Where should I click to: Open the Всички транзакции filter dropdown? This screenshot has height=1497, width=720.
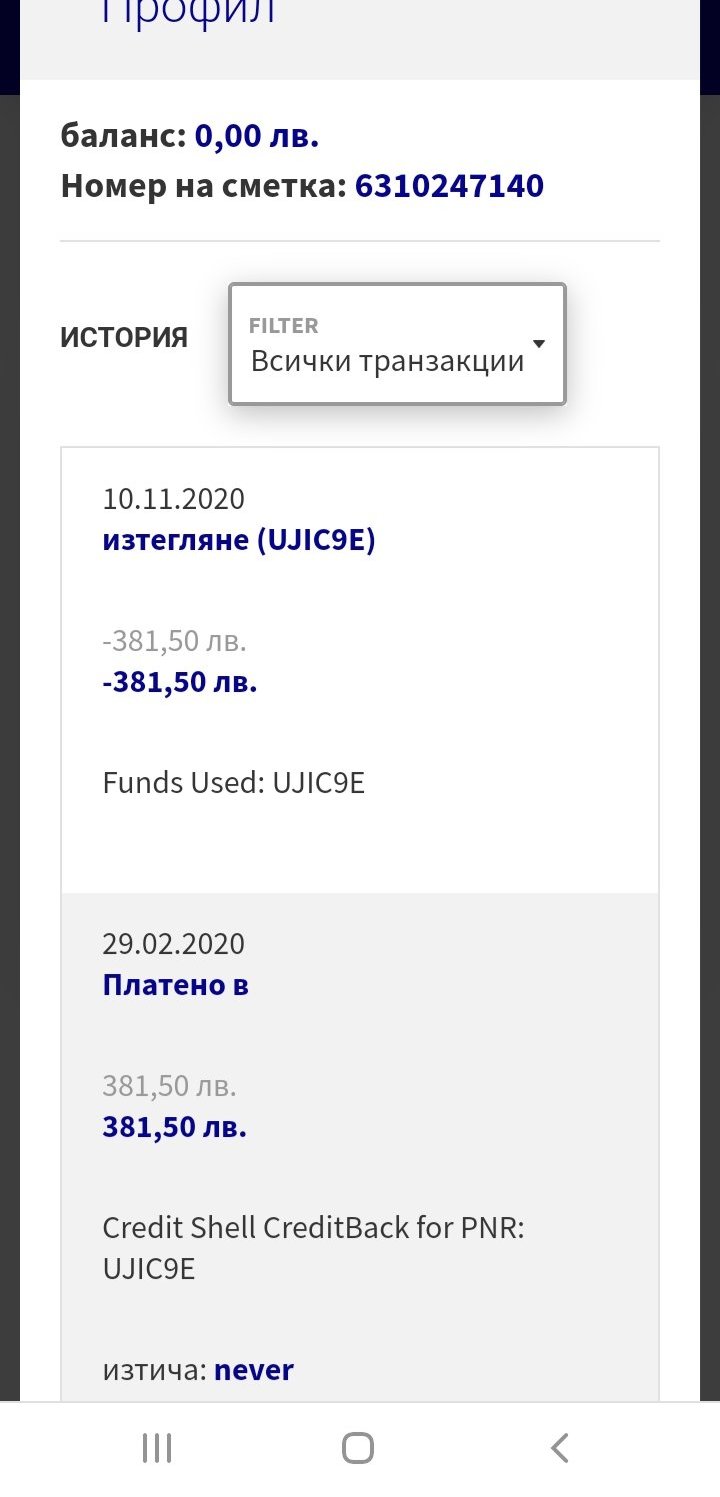pyautogui.click(x=397, y=345)
